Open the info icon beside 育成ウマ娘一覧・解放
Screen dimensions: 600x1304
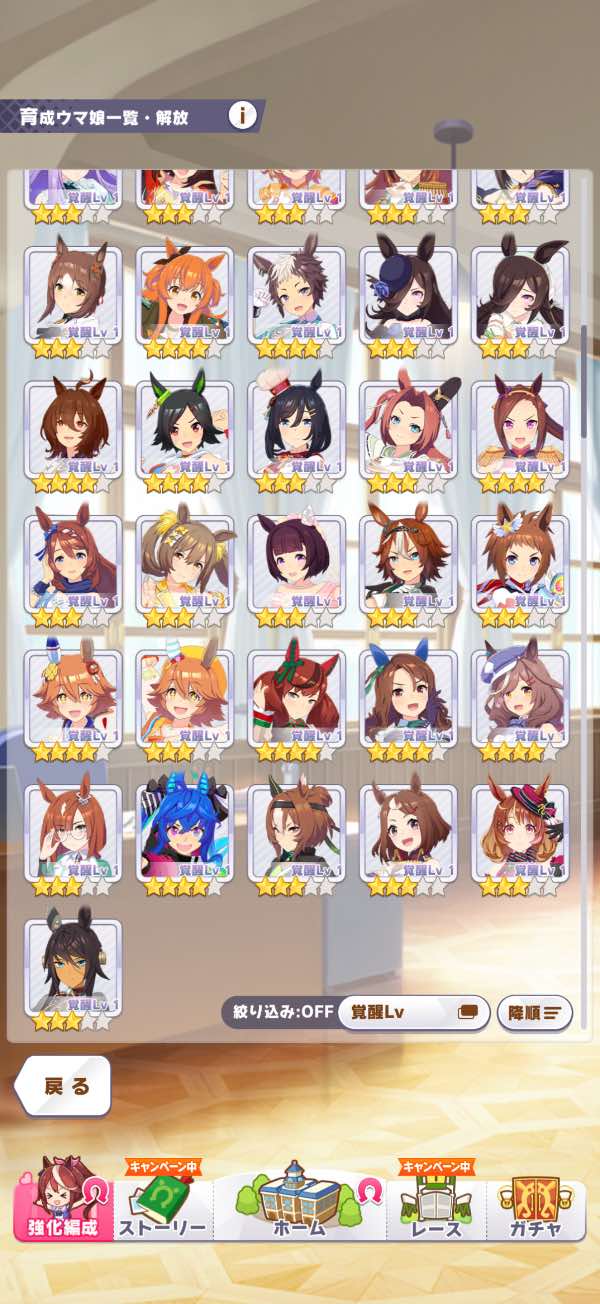(x=243, y=116)
